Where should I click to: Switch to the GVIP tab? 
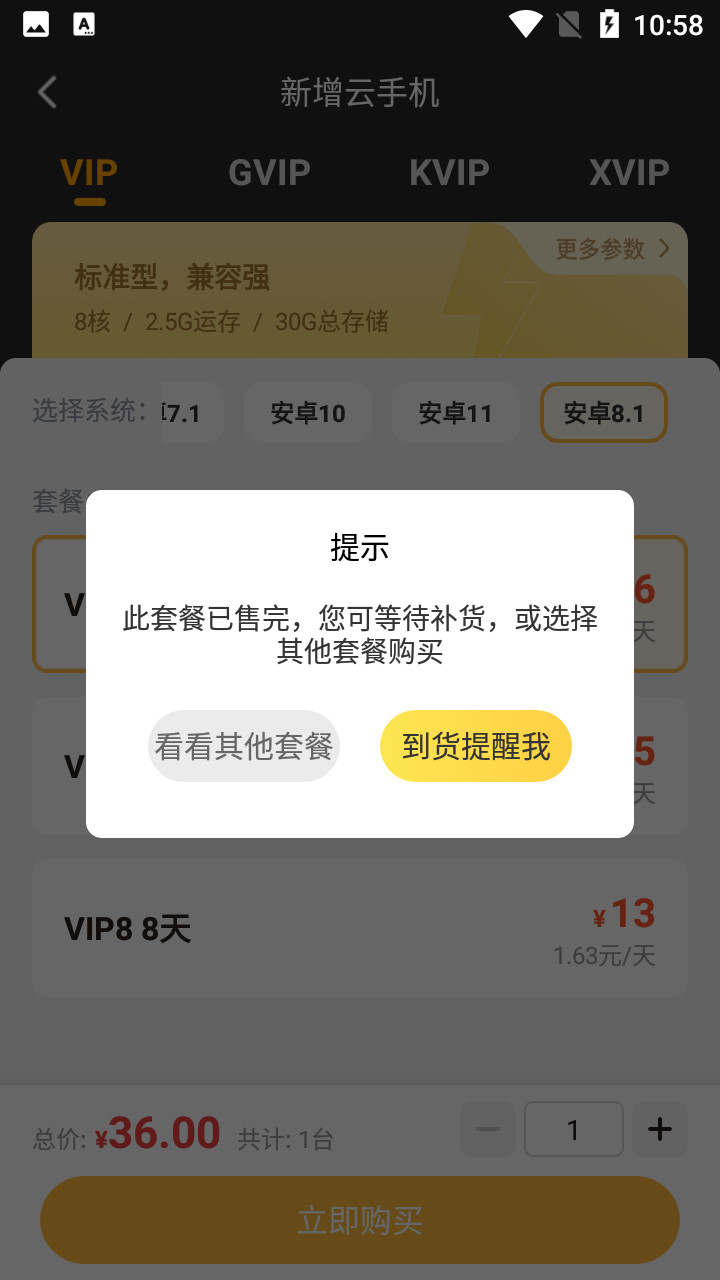click(x=269, y=173)
